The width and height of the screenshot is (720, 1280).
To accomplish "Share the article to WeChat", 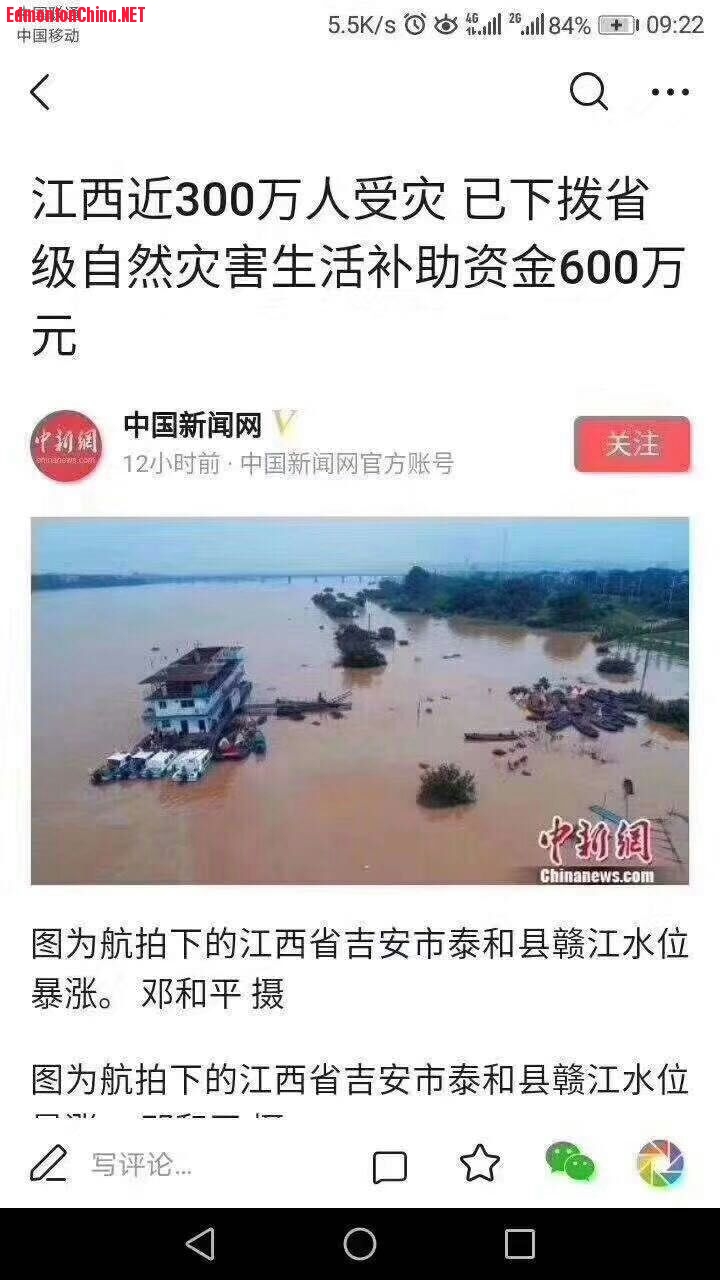I will point(570,1163).
